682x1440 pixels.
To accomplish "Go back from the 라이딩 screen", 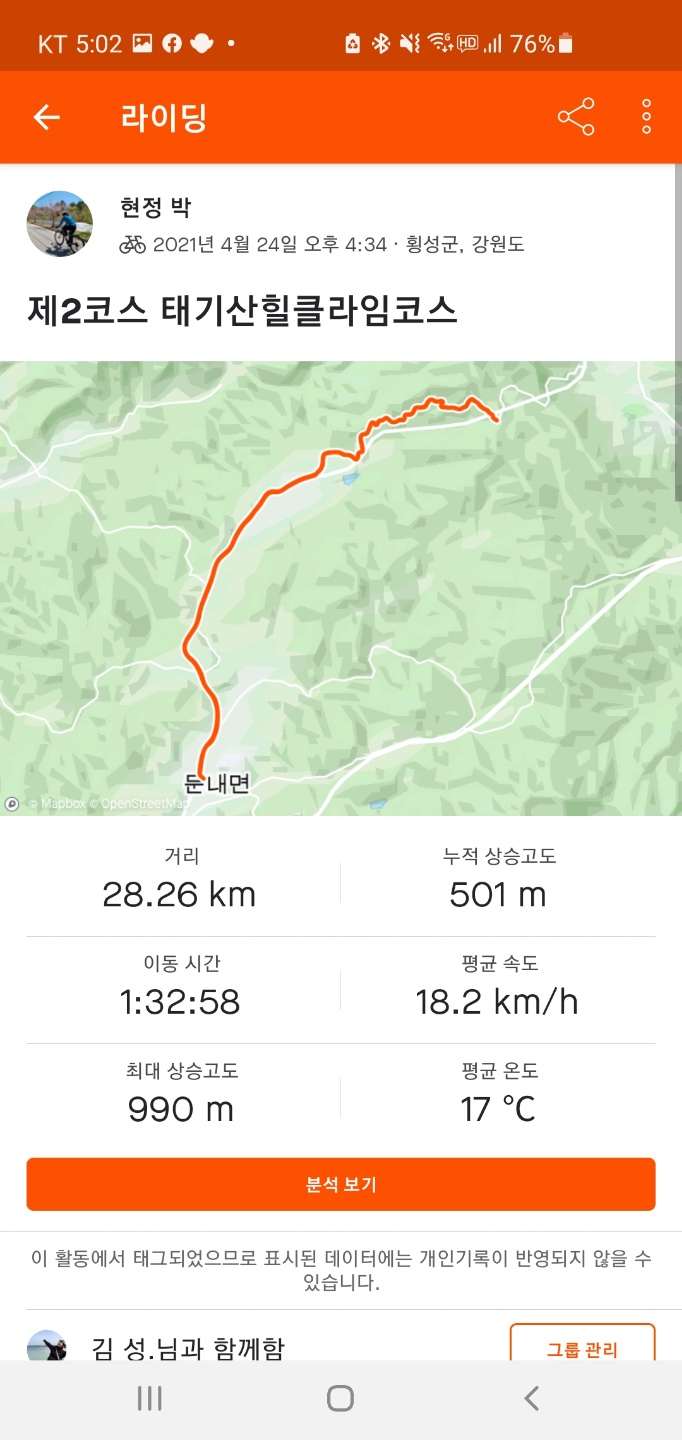I will tap(47, 118).
